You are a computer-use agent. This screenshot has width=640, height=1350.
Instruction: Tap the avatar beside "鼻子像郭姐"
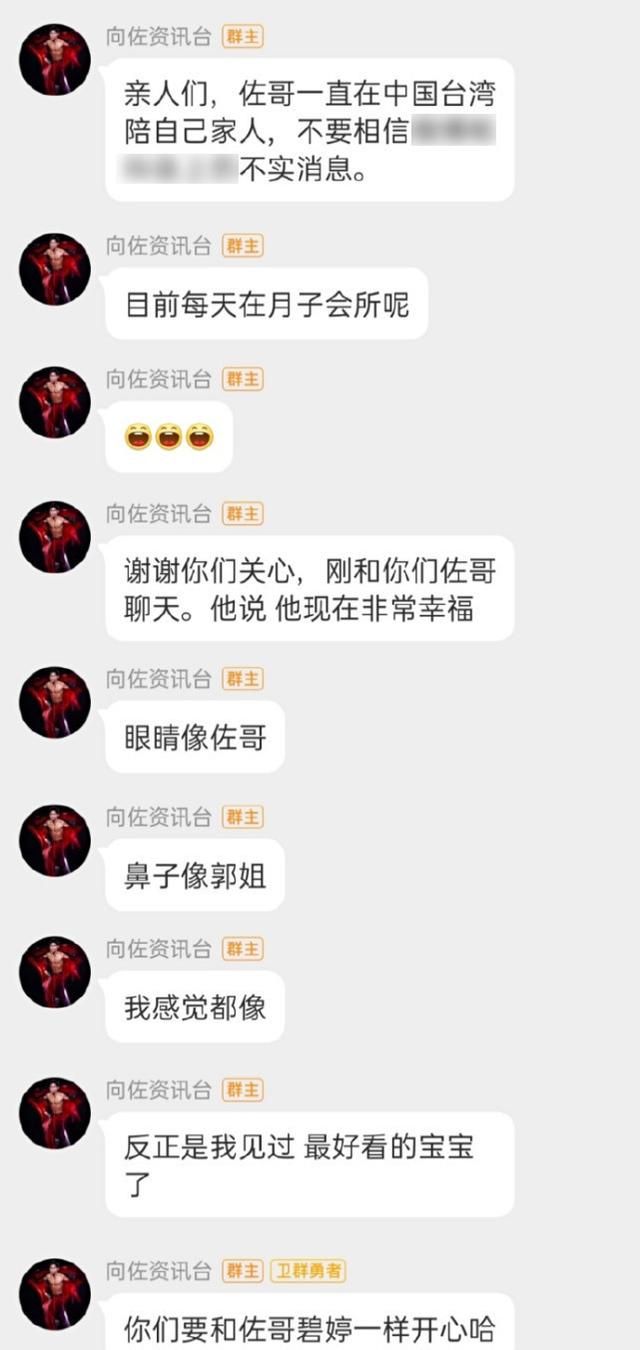point(55,841)
